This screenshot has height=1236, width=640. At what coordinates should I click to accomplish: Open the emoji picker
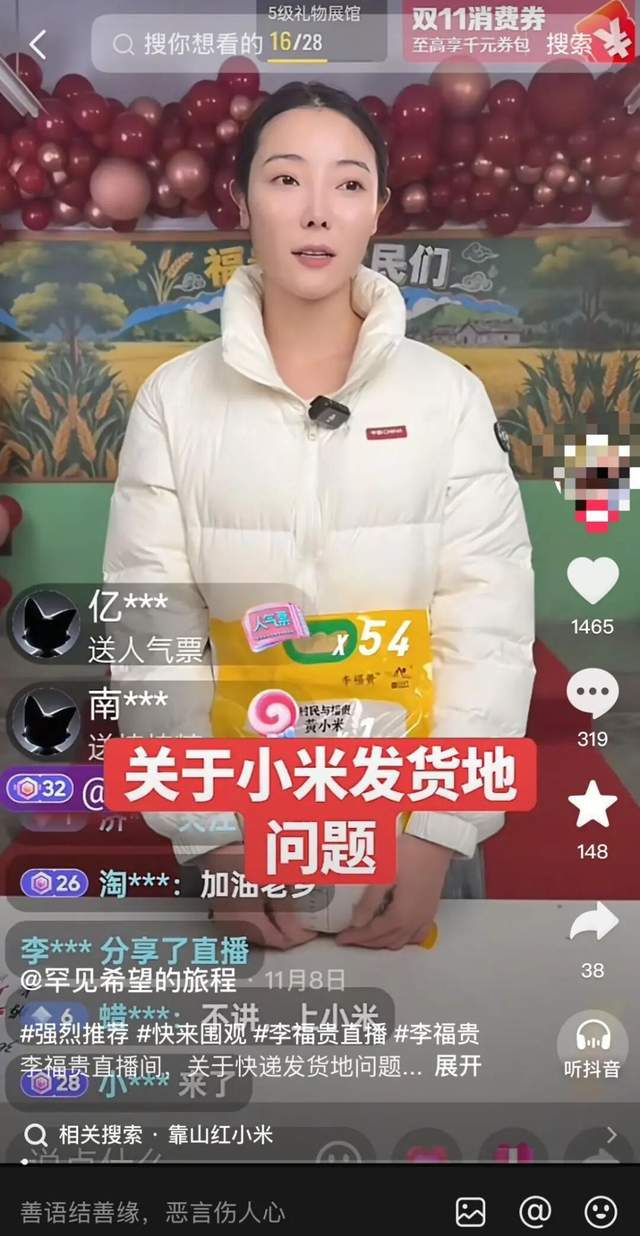click(600, 1212)
